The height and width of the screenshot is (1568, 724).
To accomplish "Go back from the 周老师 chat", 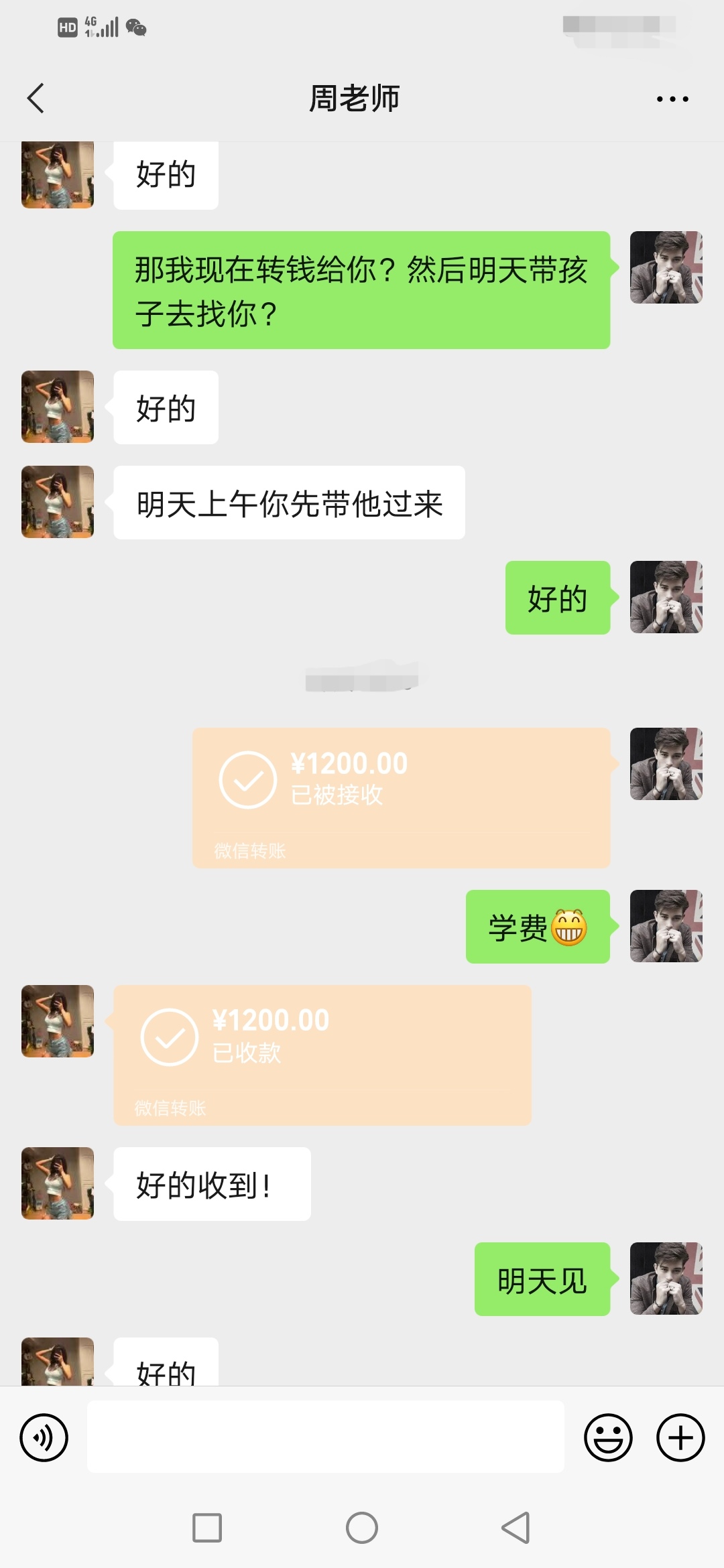I will pos(36,99).
